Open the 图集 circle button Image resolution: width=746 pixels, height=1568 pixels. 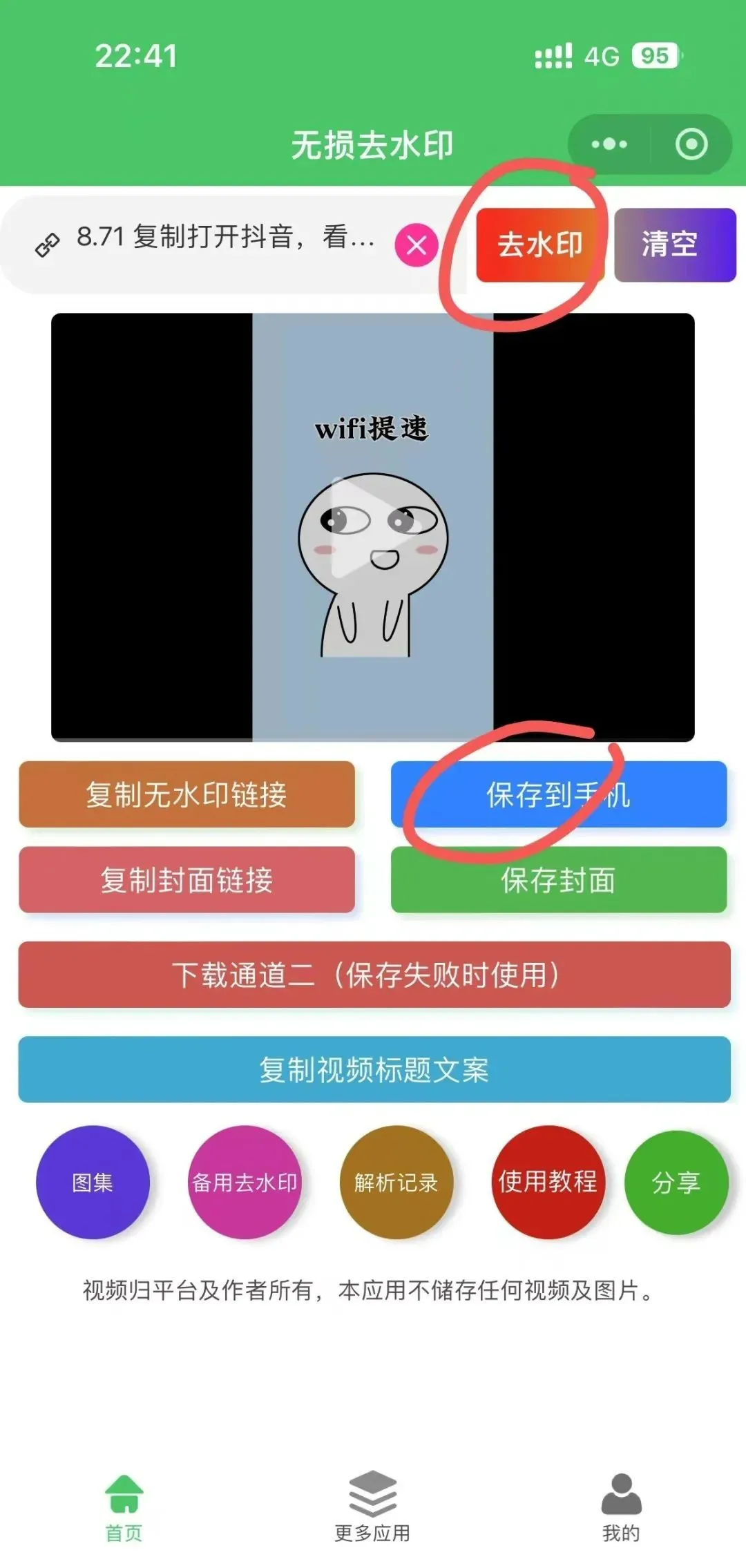[93, 1182]
